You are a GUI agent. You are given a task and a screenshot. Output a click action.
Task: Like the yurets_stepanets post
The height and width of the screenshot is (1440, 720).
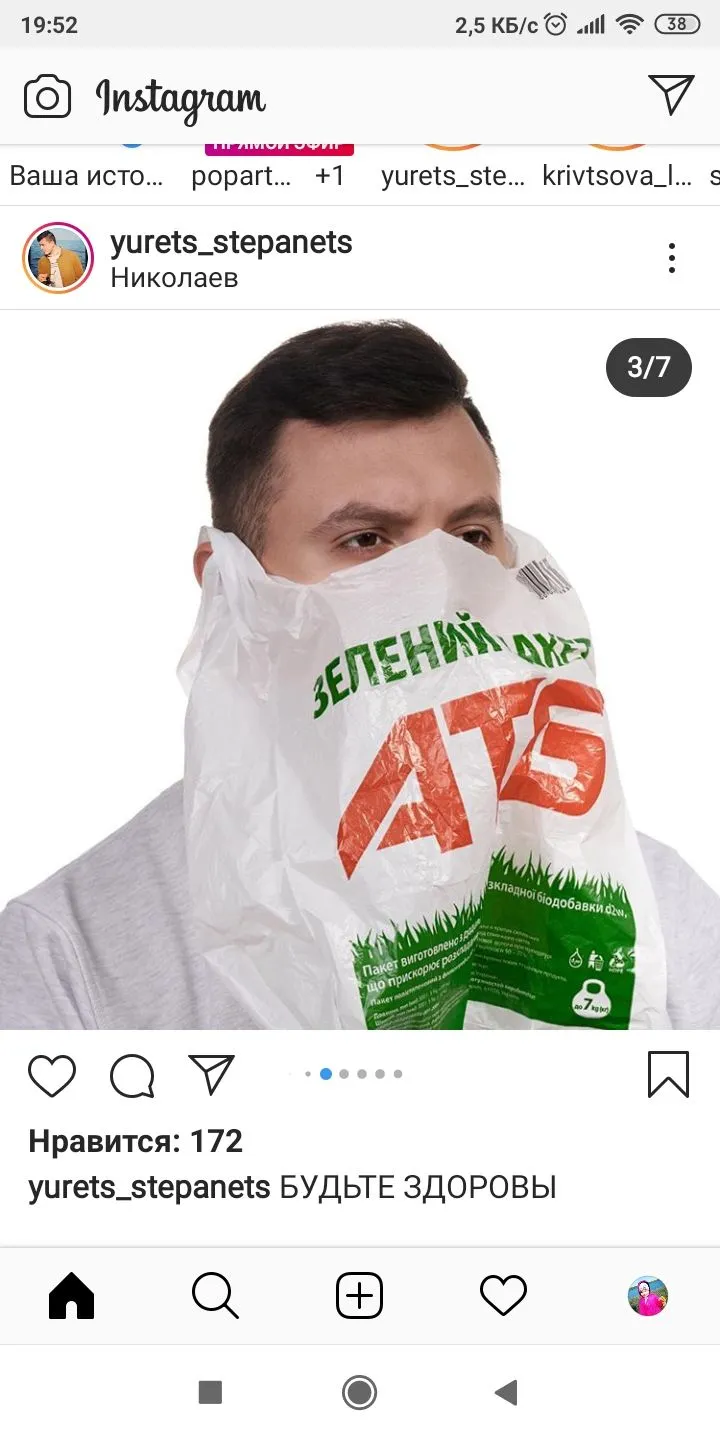(52, 1076)
